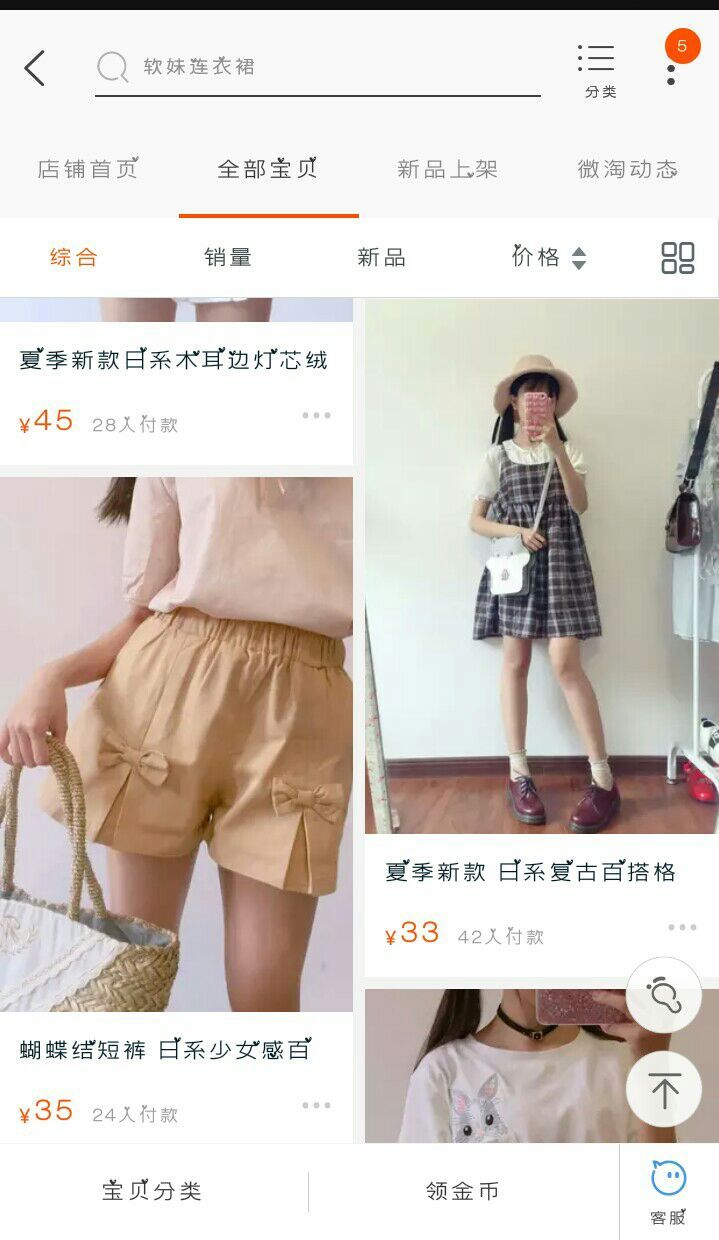Toggle the grid layout view icon

pyautogui.click(x=677, y=257)
